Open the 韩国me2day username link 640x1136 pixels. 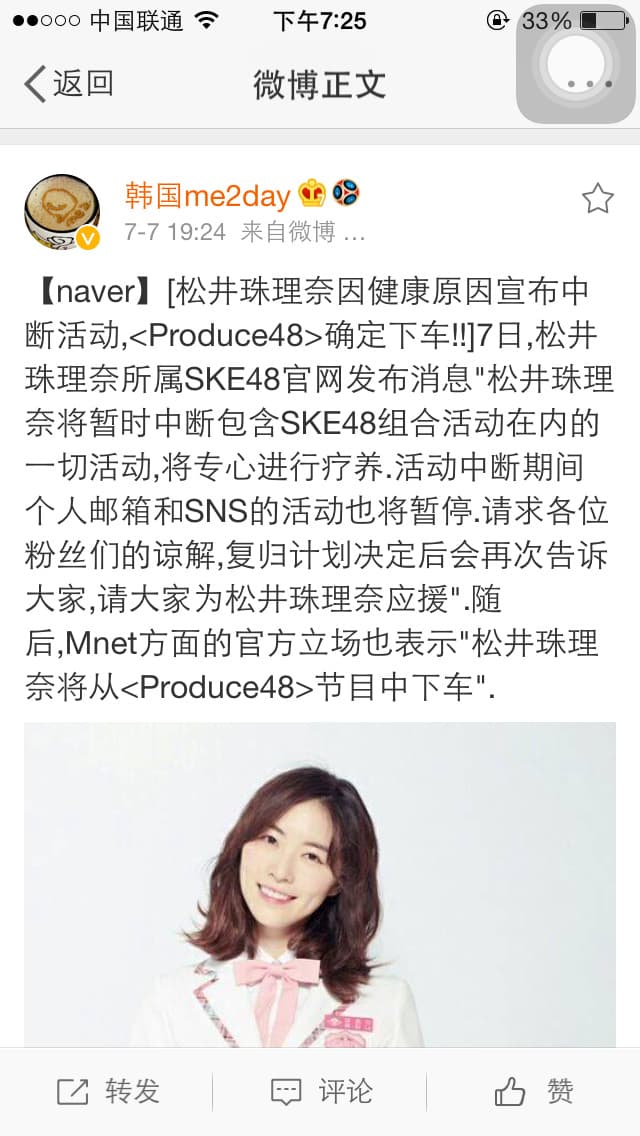point(207,195)
